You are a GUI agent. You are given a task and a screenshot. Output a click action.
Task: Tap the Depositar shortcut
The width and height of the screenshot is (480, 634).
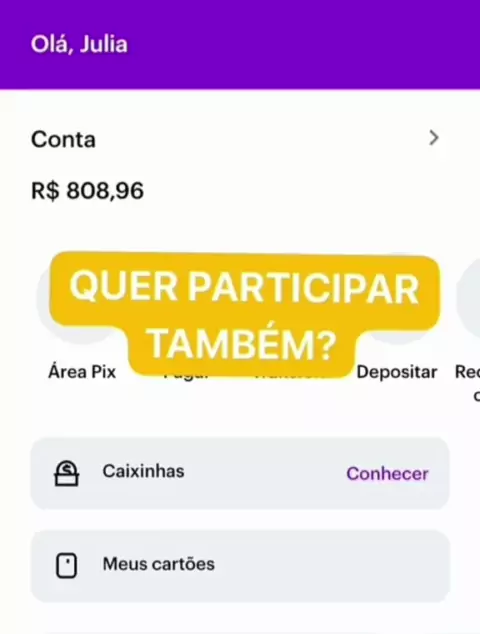pos(397,372)
